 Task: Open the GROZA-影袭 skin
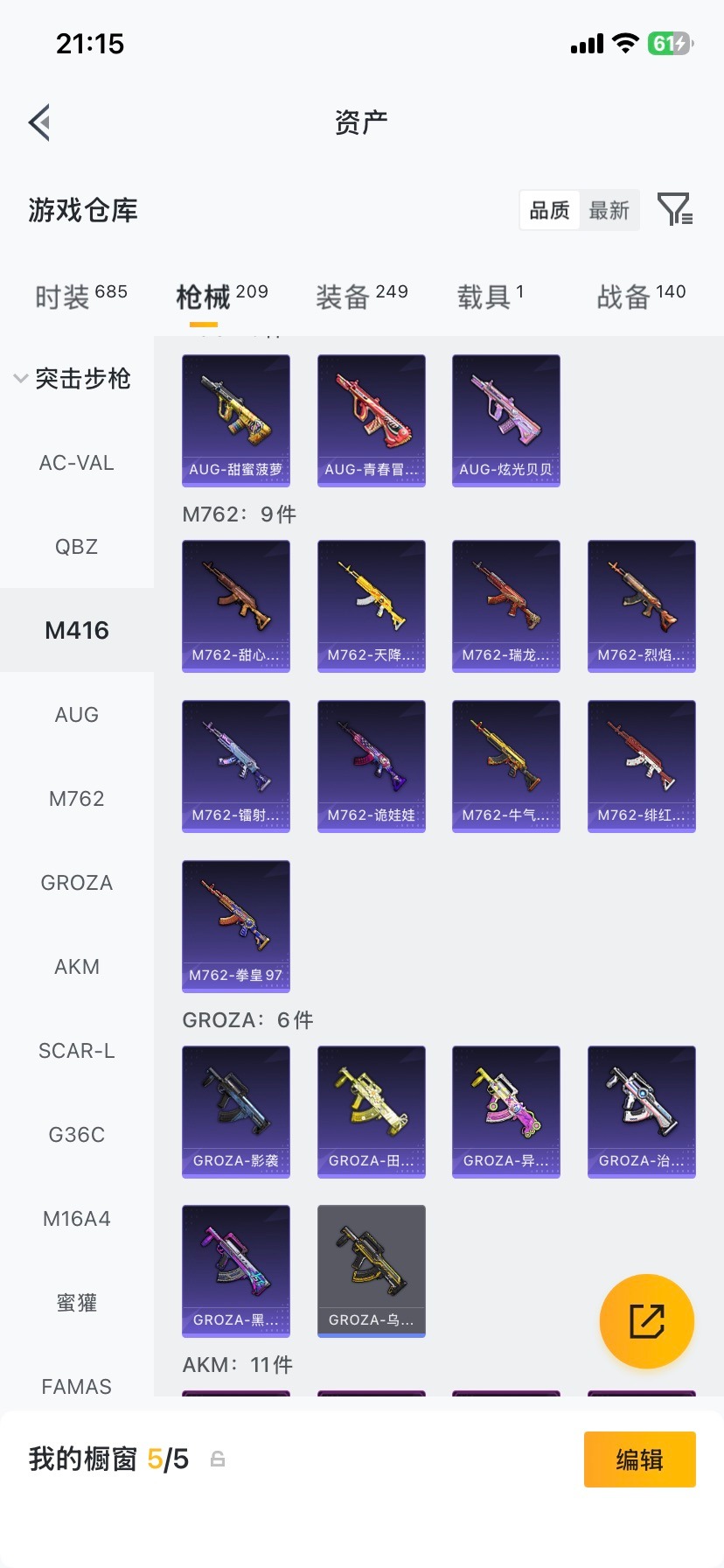pyautogui.click(x=236, y=1111)
